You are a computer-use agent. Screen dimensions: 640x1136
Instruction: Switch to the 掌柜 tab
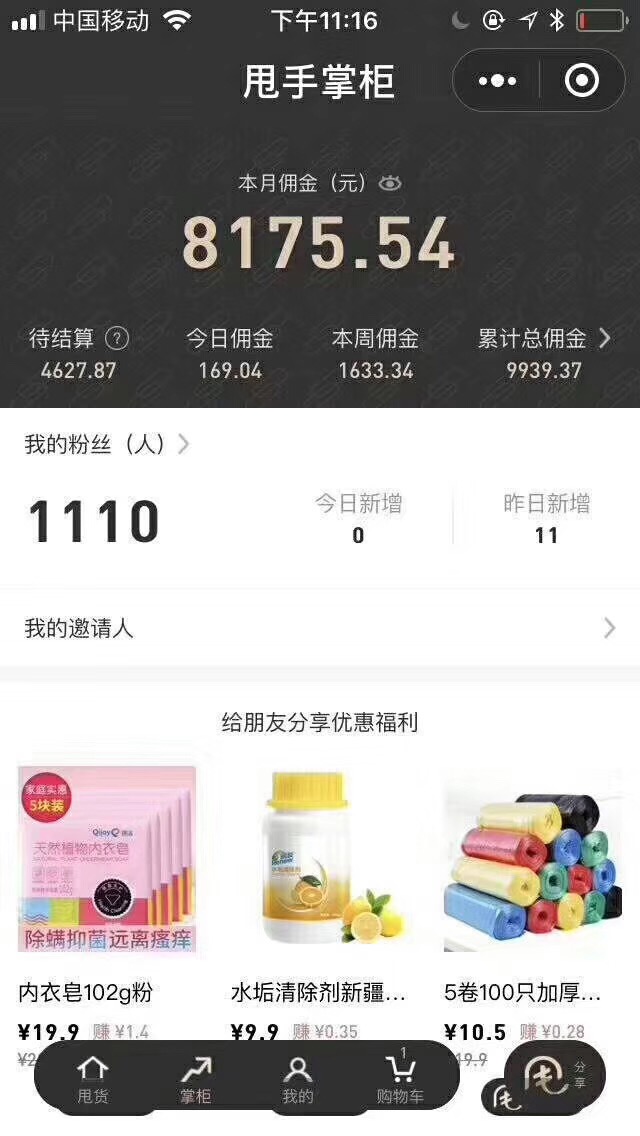(196, 1080)
